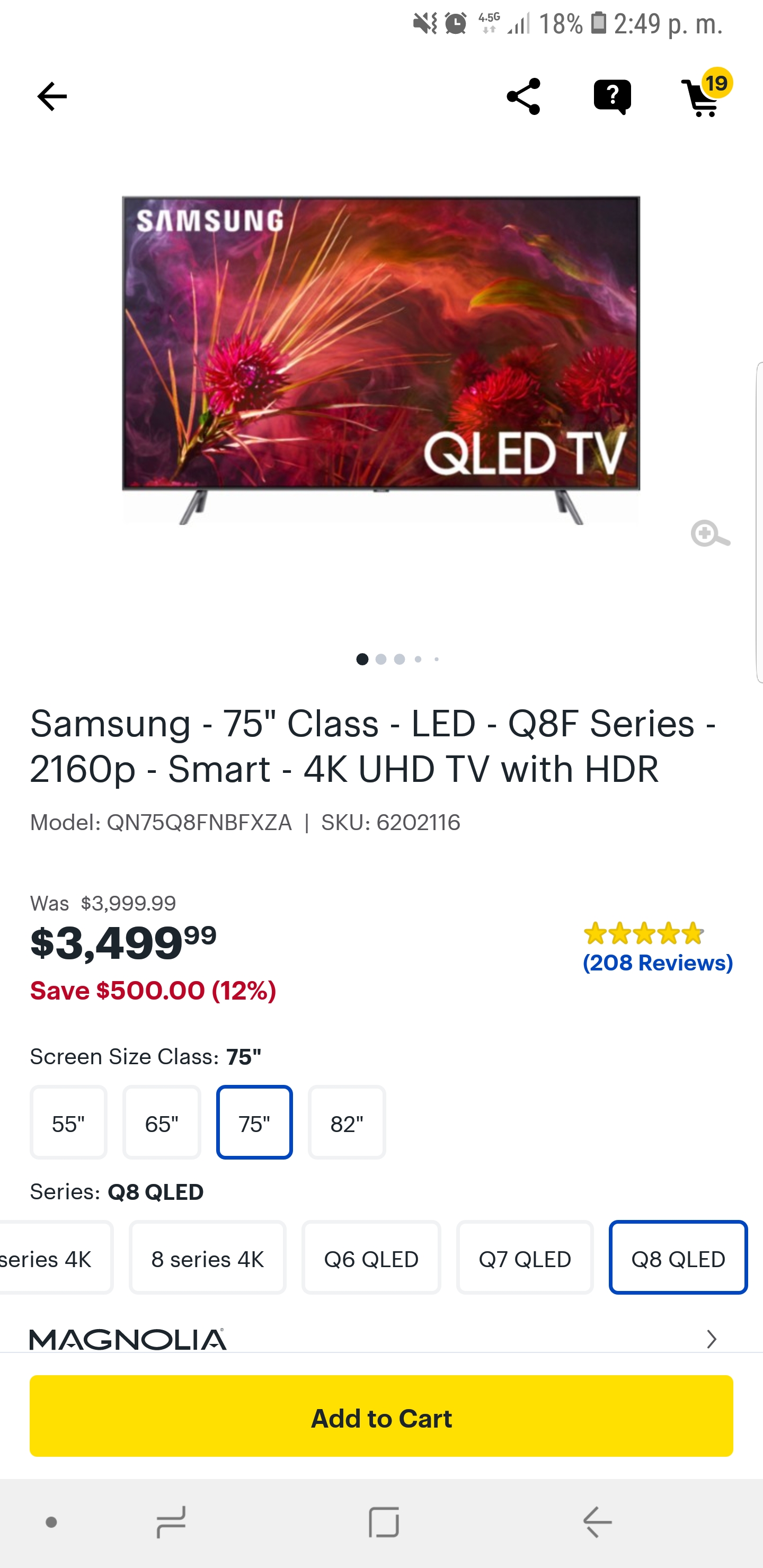Switch to the 8 series 4K
The width and height of the screenshot is (763, 1568).
[x=207, y=1259]
